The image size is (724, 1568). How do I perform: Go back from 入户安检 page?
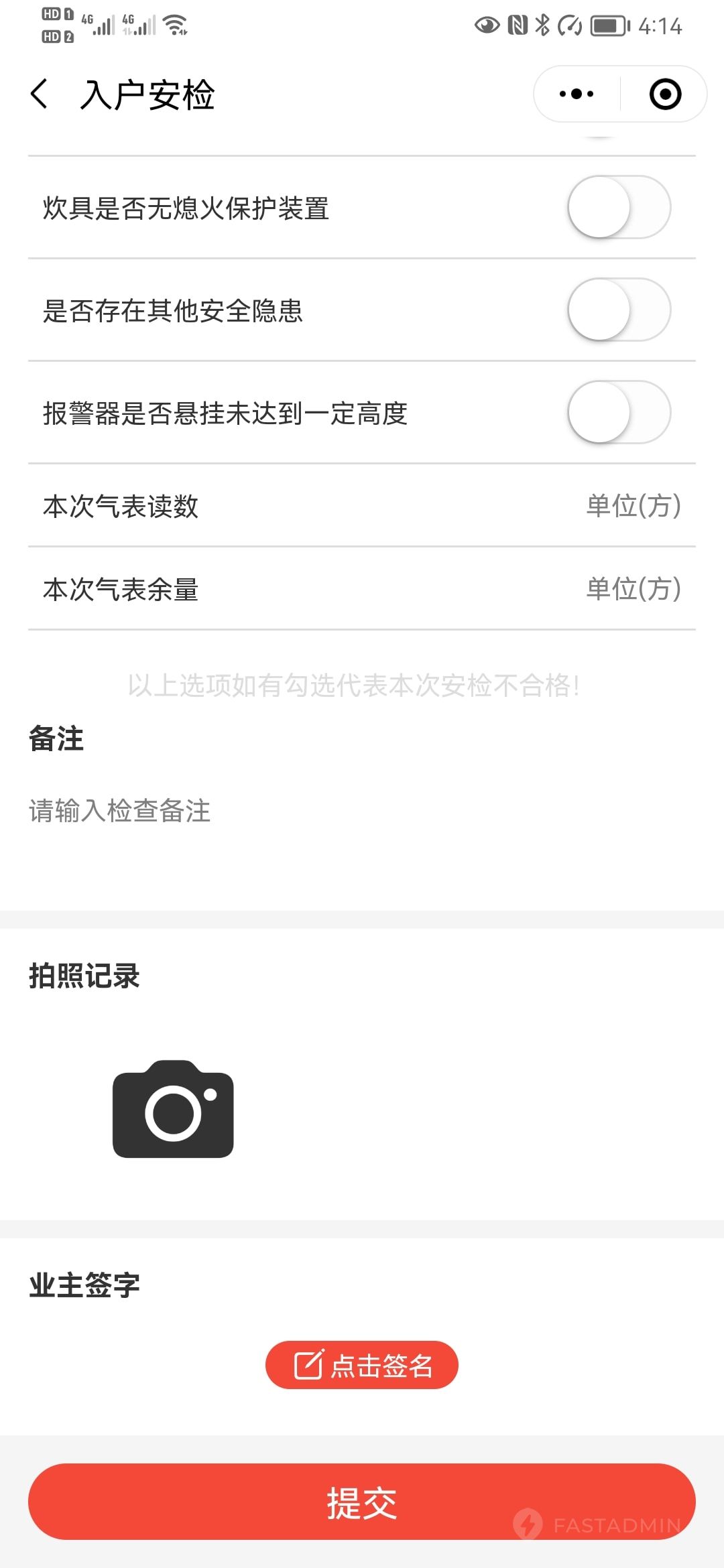(40, 94)
